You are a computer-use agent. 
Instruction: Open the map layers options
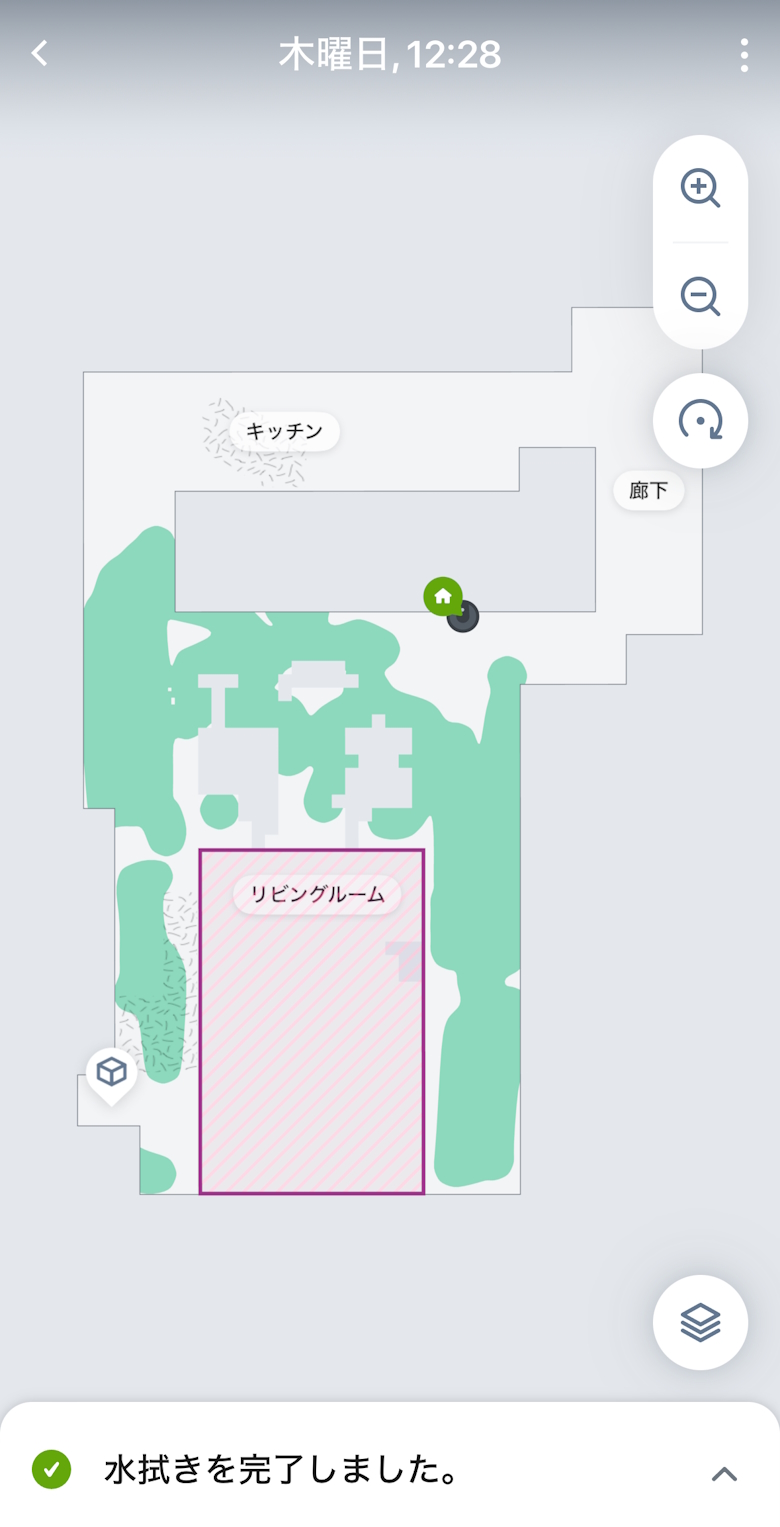coord(700,1322)
